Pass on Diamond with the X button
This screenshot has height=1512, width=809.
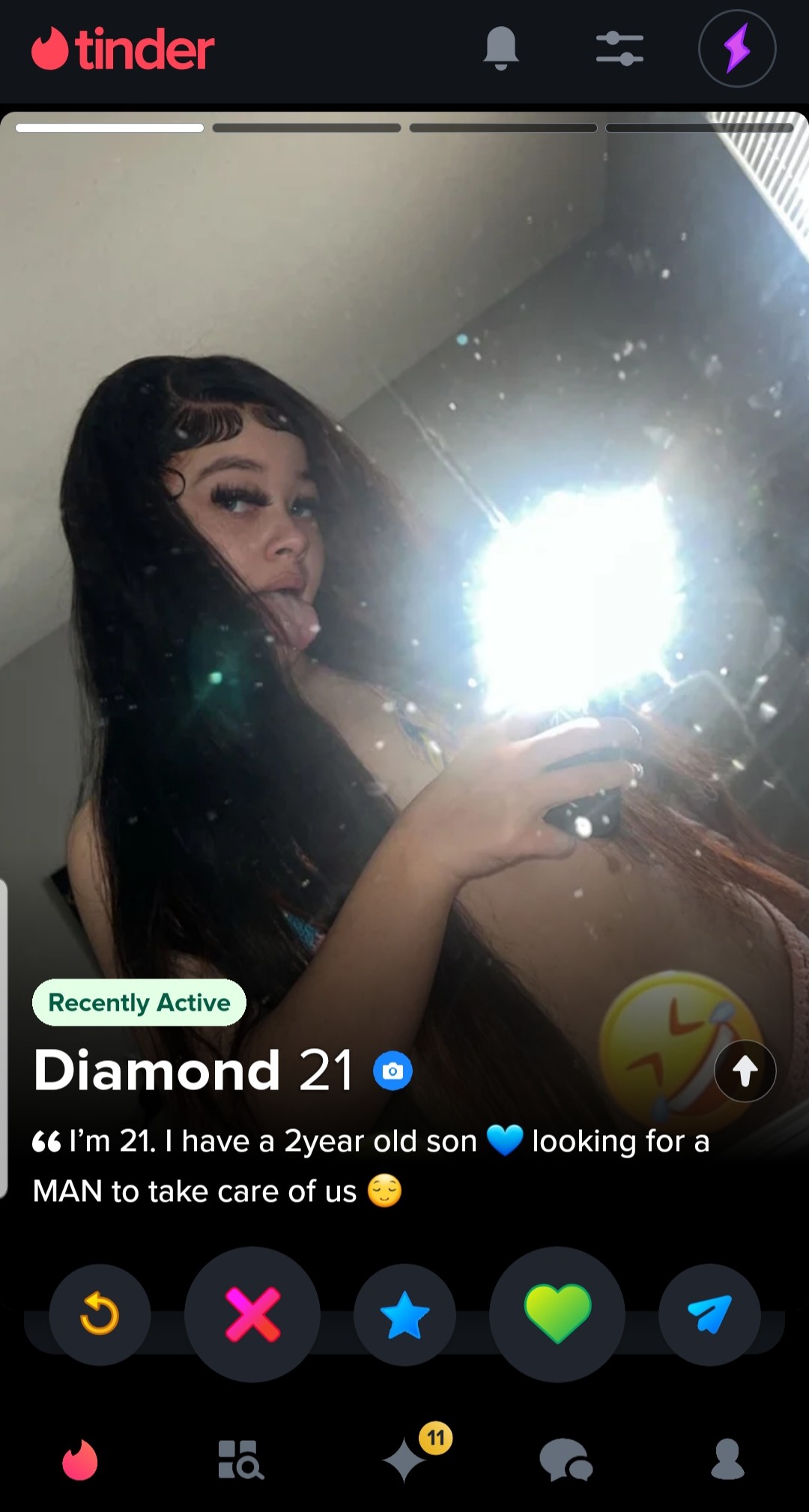tap(252, 1314)
